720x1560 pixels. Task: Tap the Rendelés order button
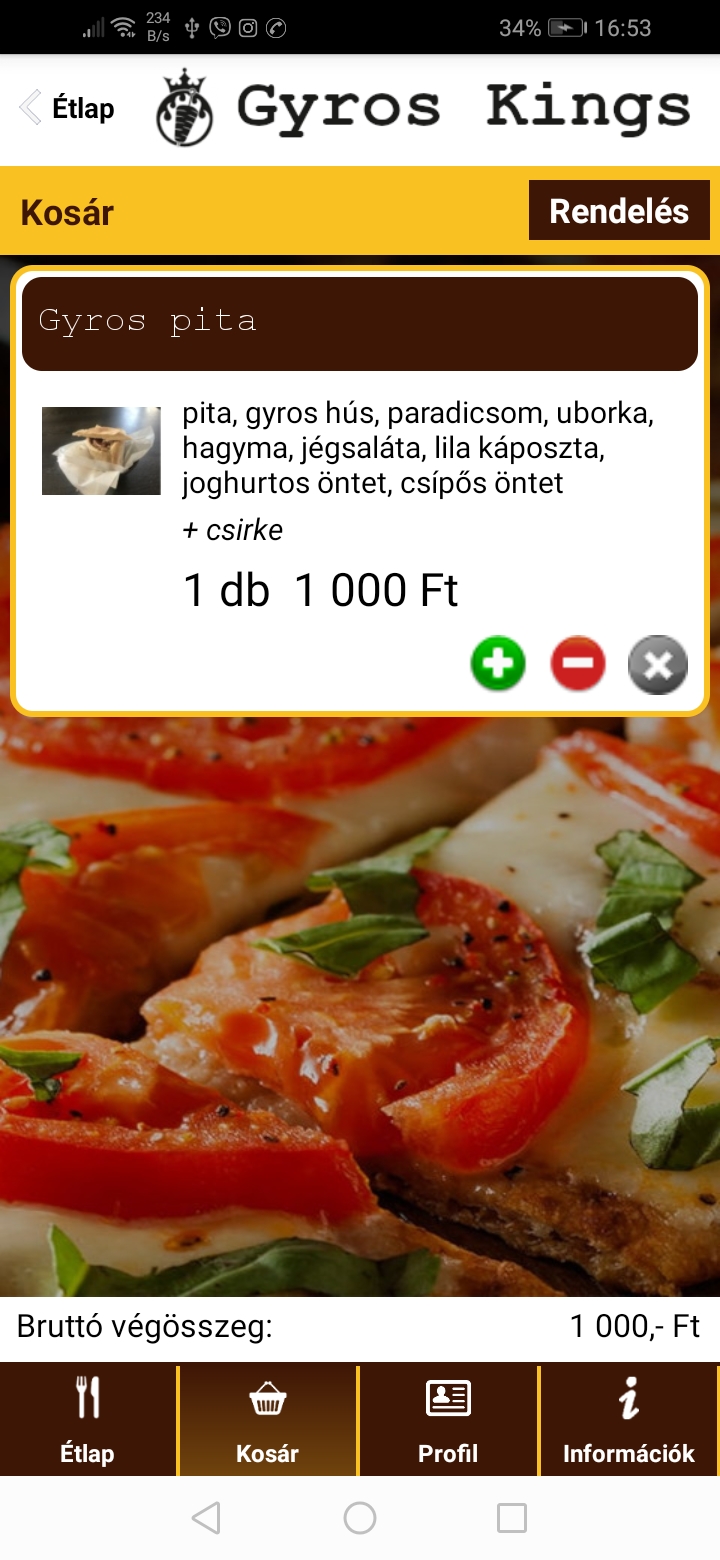click(x=619, y=211)
